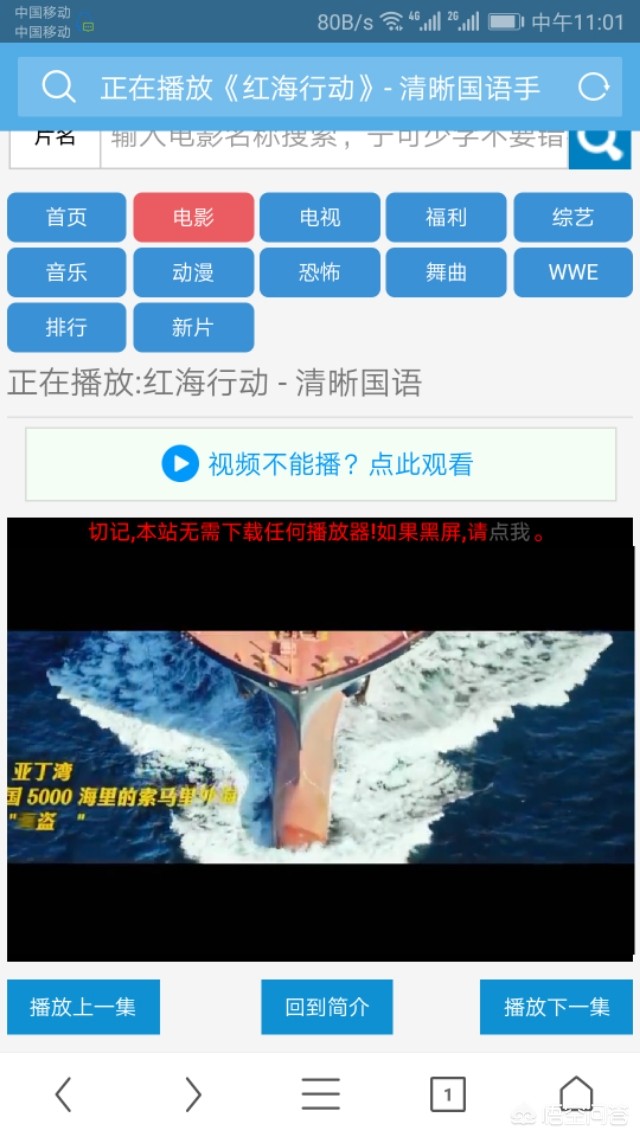Open the 福利 category
The width and height of the screenshot is (640, 1137).
(446, 217)
